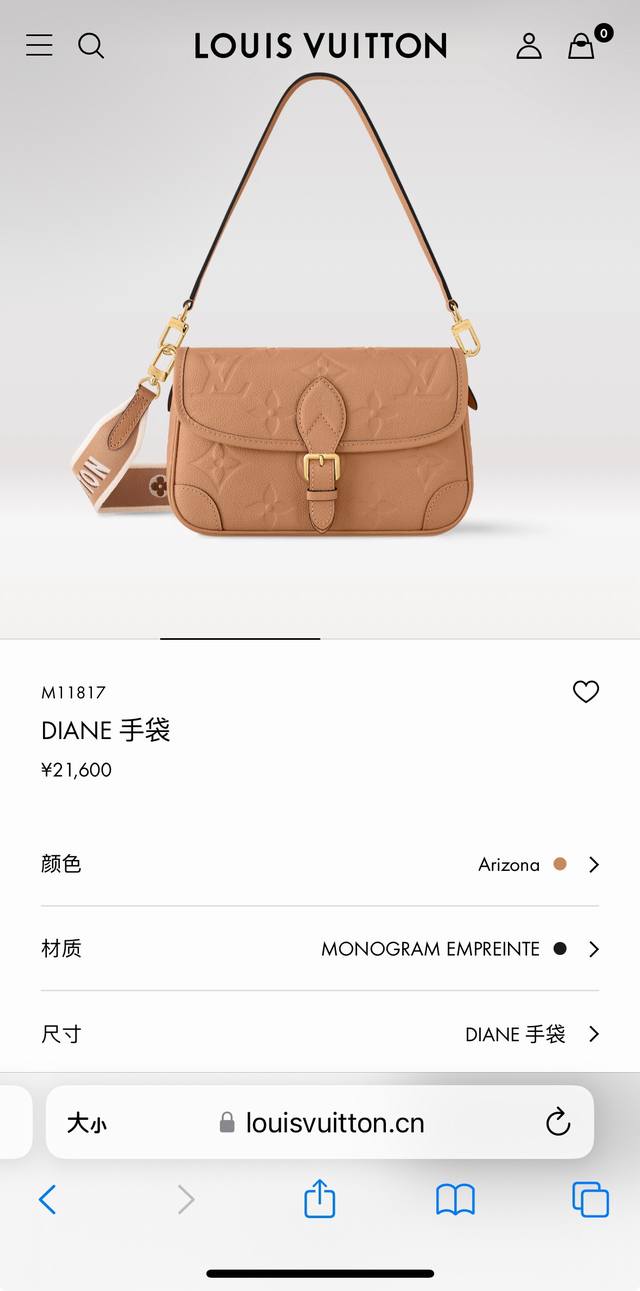Add DIANE bag to wishlist
The image size is (640, 1291).
coord(585,691)
